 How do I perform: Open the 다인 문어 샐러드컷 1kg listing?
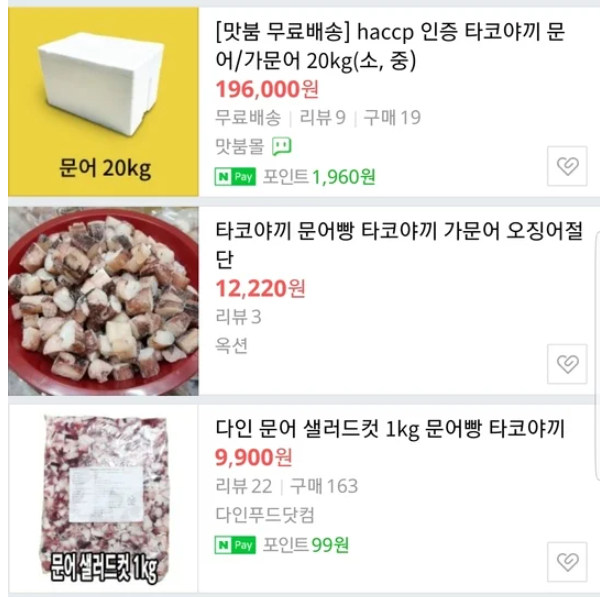pos(390,430)
